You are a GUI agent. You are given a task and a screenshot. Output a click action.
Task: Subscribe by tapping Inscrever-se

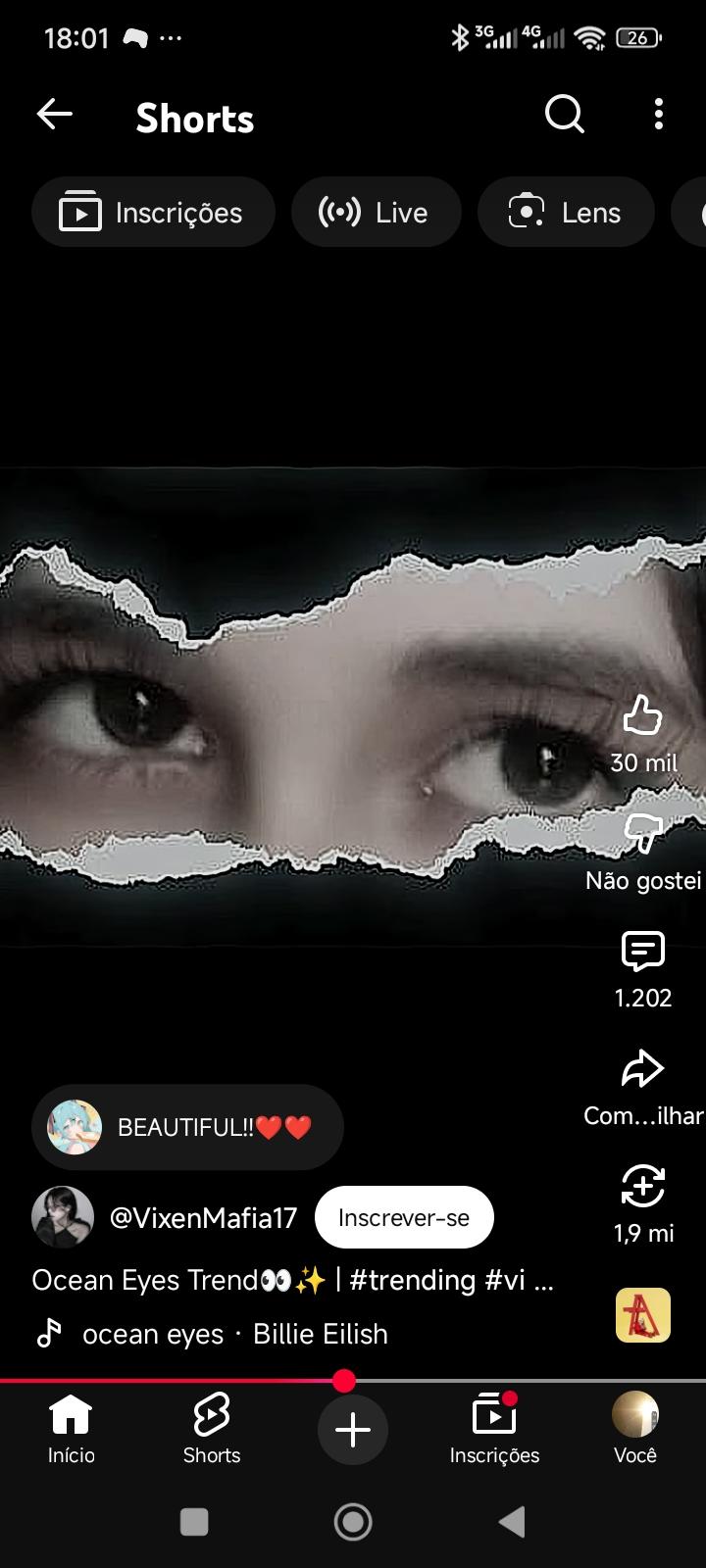click(x=403, y=1216)
